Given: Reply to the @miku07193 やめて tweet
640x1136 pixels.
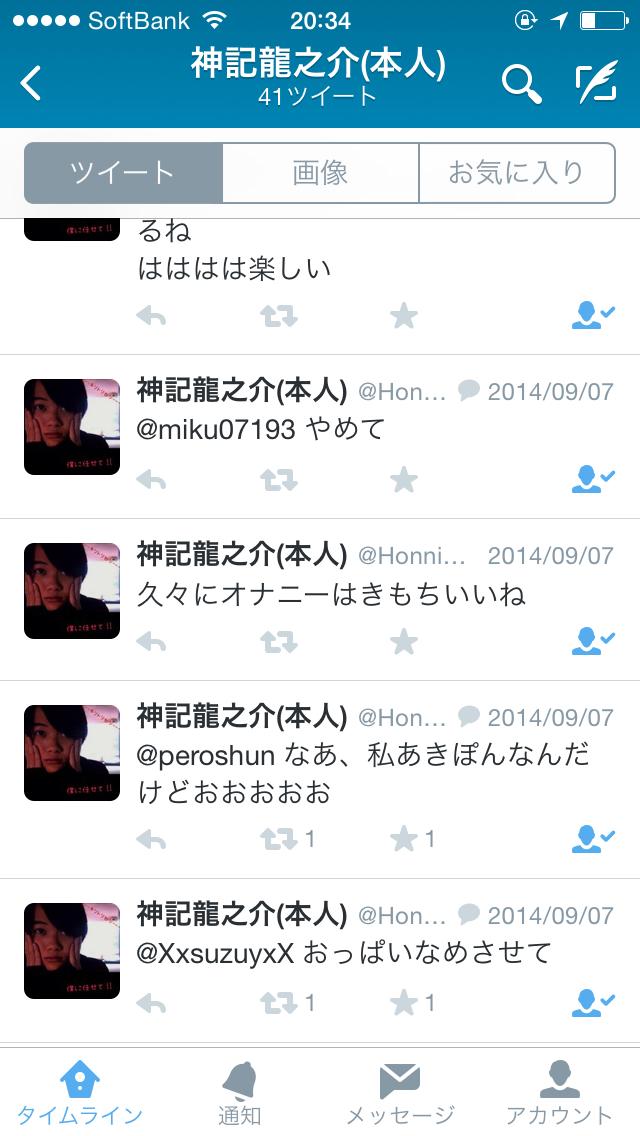Looking at the screenshot, I should 152,480.
